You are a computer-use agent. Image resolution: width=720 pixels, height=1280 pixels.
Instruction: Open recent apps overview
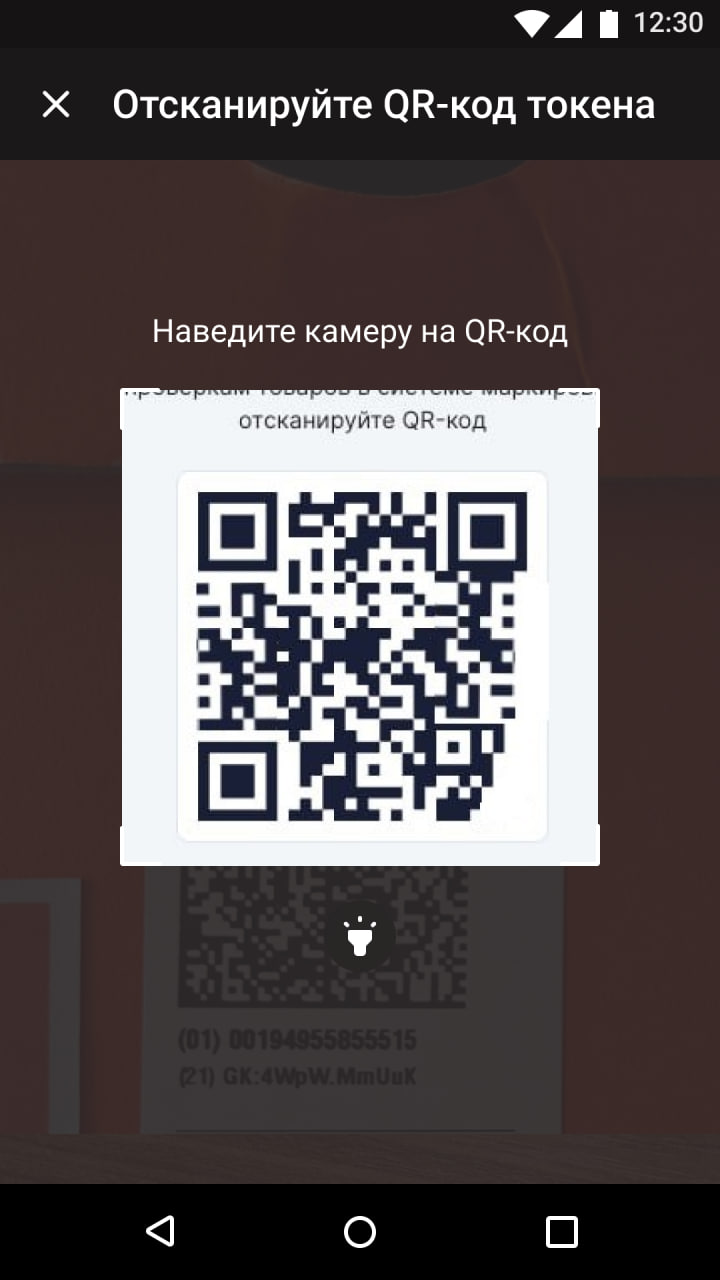pos(561,1231)
